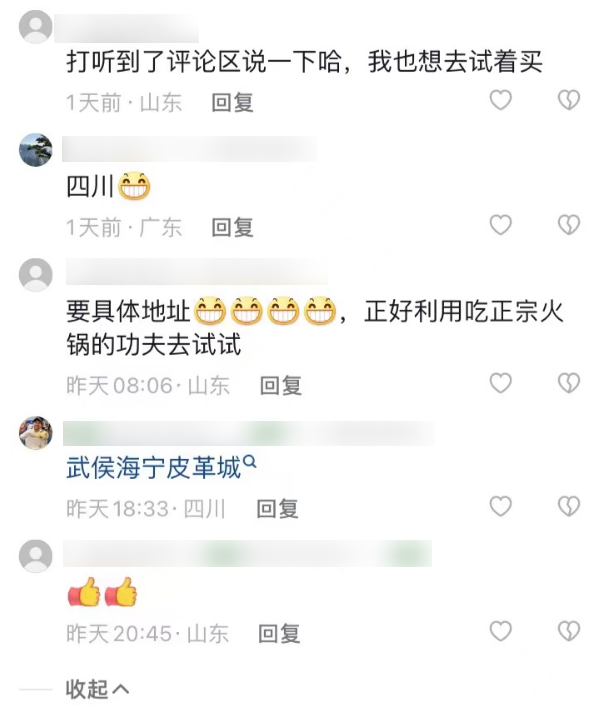The image size is (600, 712).
Task: Reply to the 昨天20:45 thumbs-up comment
Action: (x=279, y=633)
